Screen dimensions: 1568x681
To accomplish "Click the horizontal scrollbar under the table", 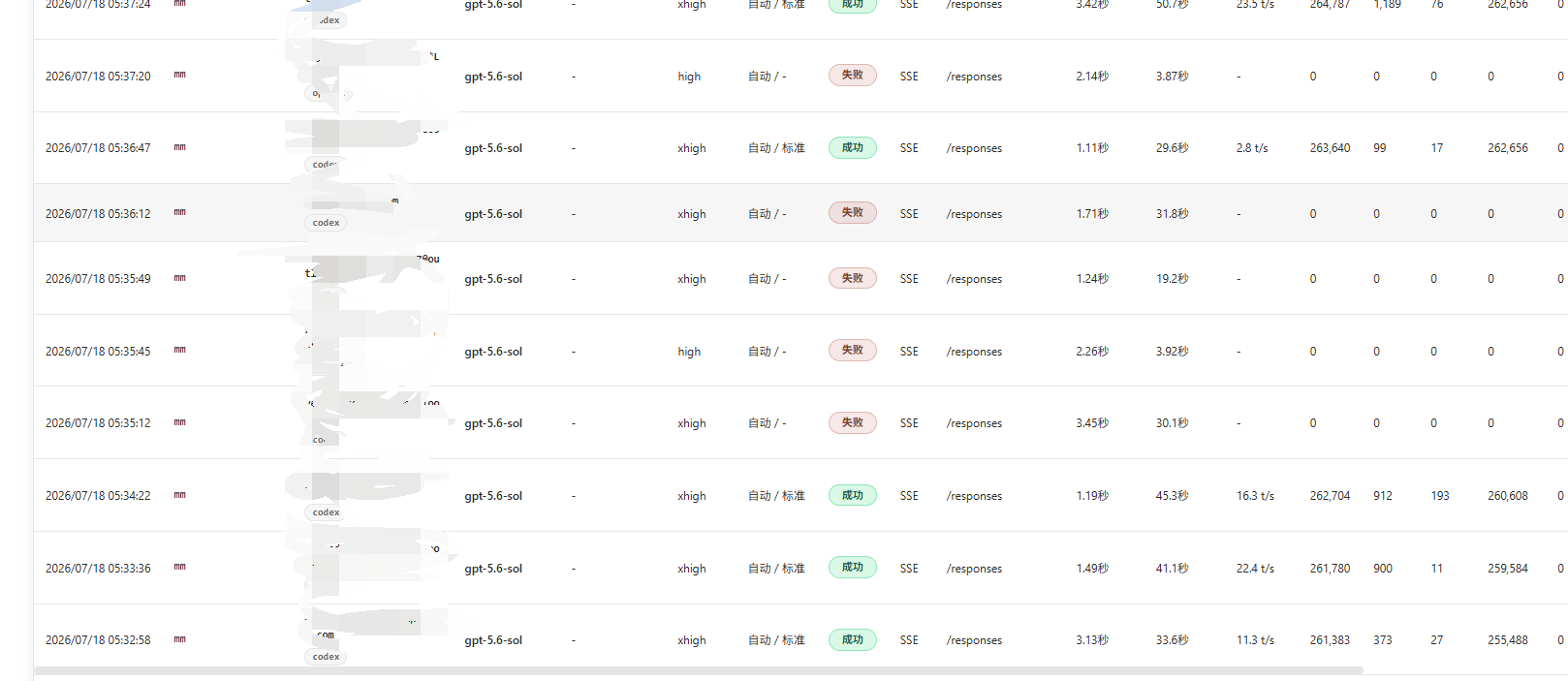I will pyautogui.click(x=699, y=670).
